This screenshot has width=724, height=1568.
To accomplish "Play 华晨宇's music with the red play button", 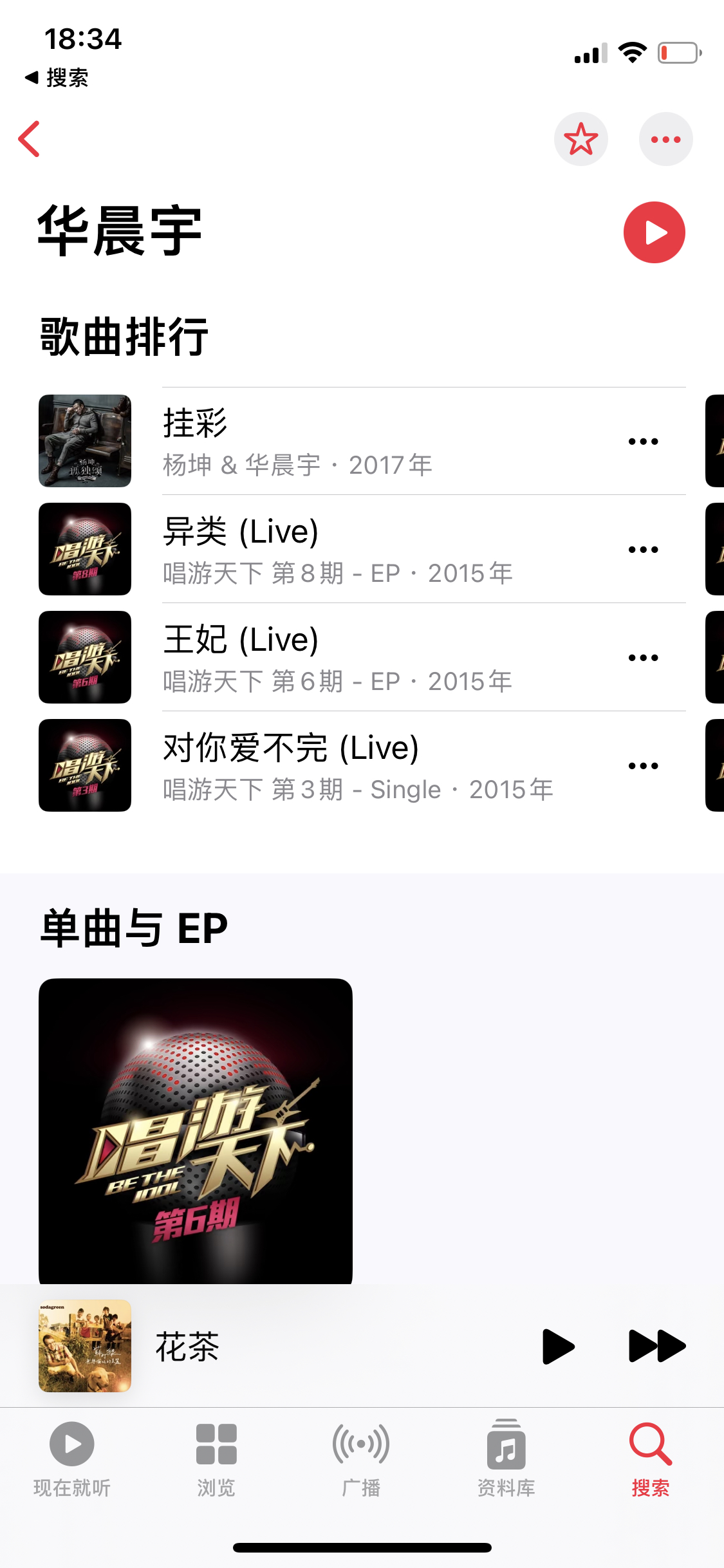I will 654,232.
